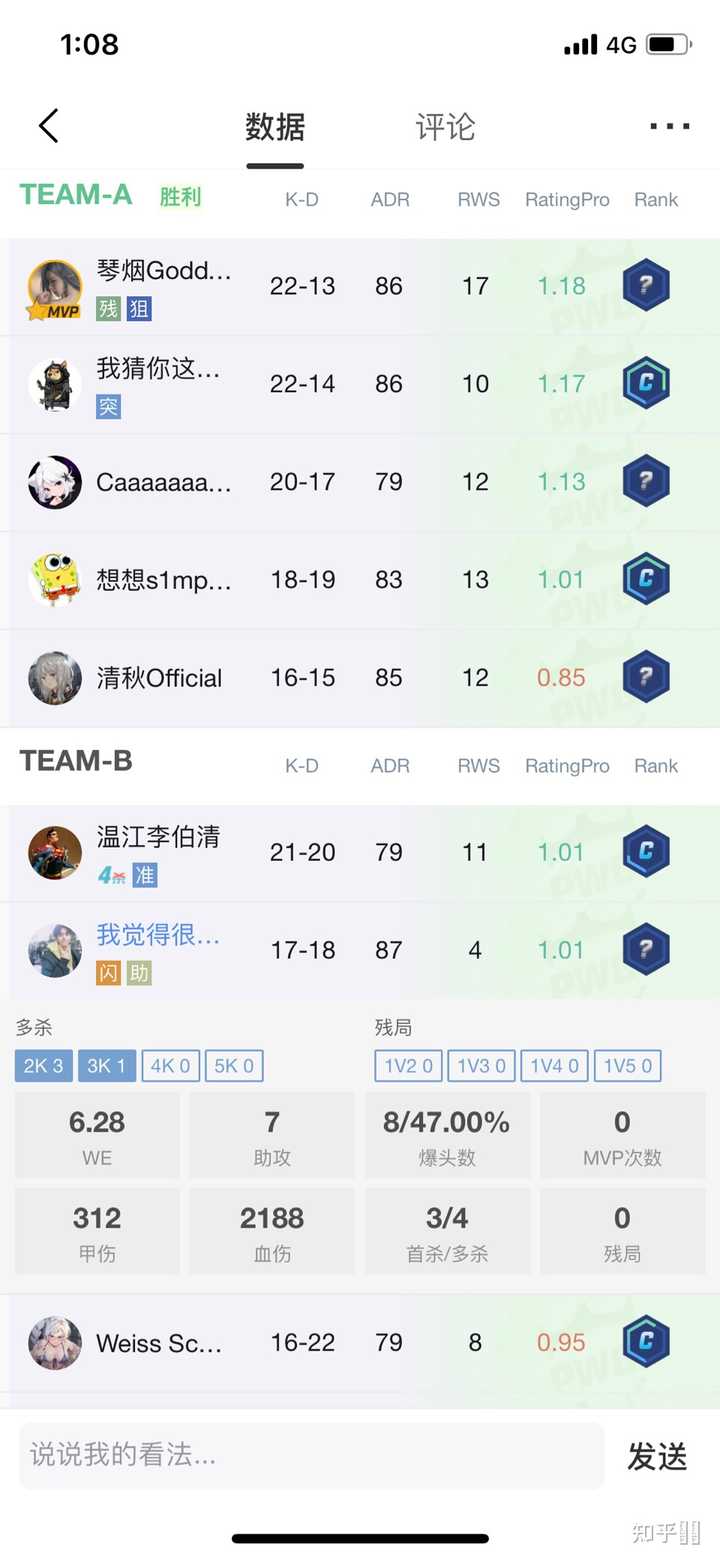
Task: Switch to the 评论 tab
Action: coord(445,127)
